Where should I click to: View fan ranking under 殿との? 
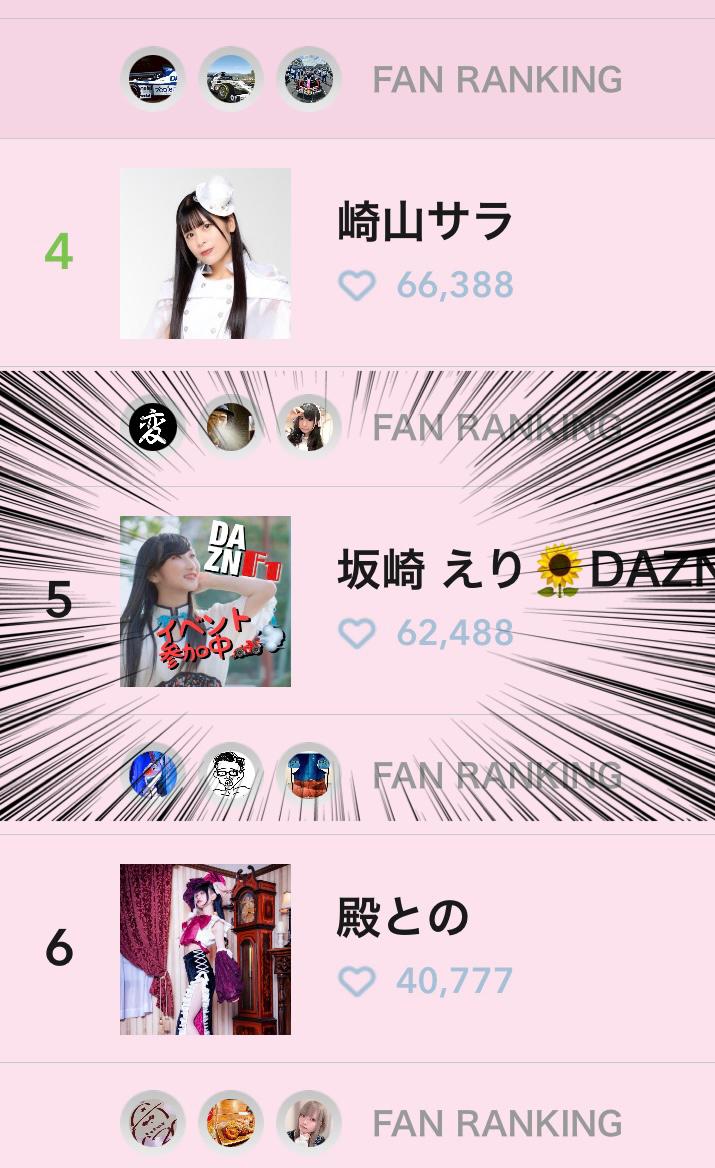pyautogui.click(x=496, y=1123)
